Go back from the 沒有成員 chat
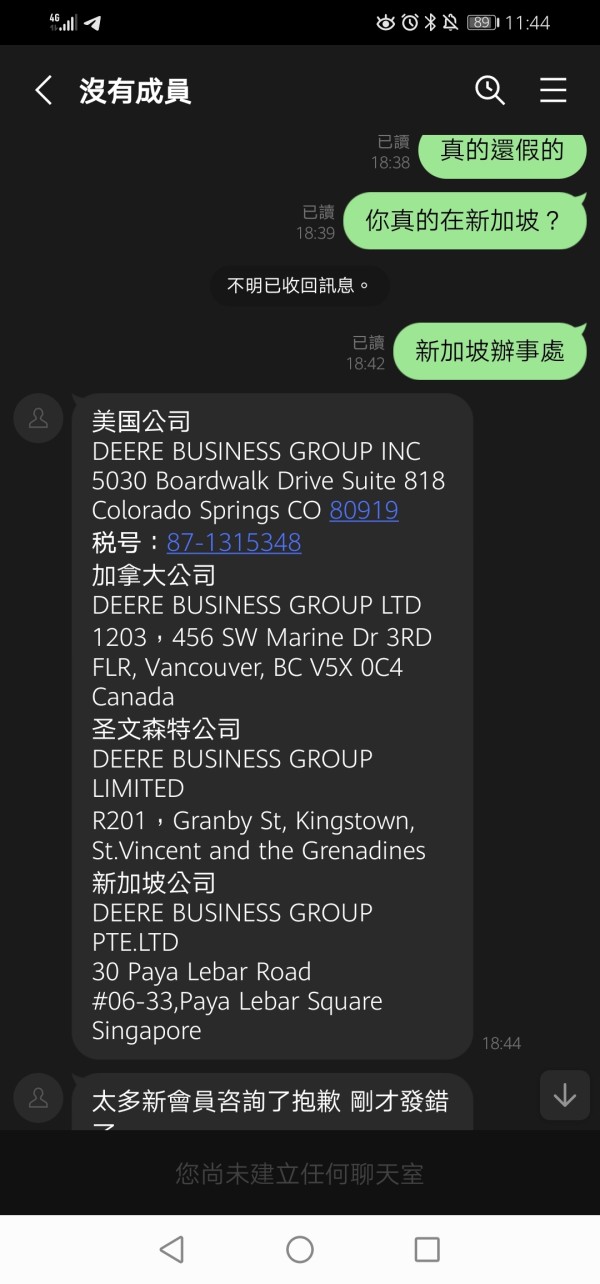 43,91
